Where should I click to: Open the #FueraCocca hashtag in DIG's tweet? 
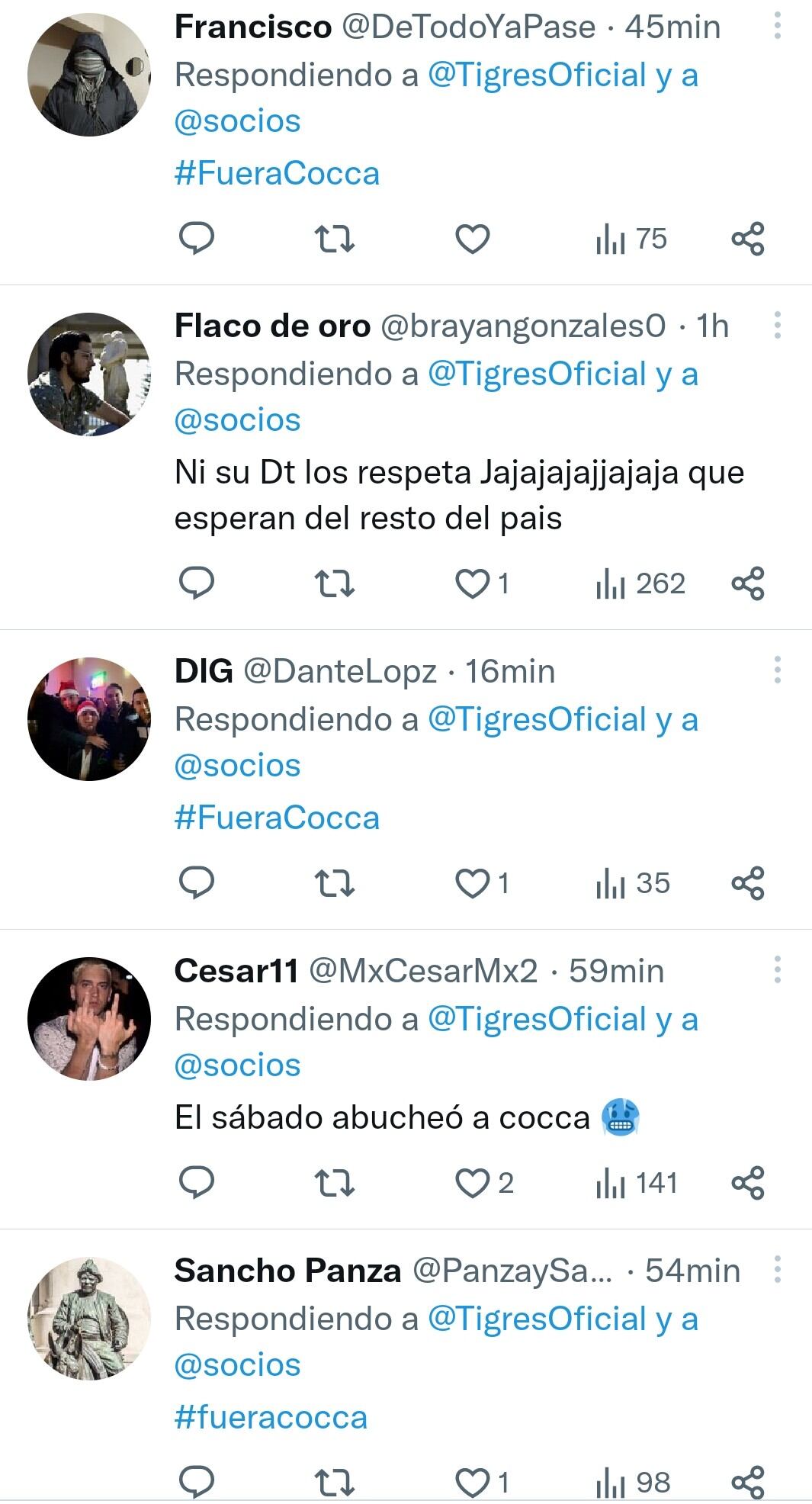point(277,818)
